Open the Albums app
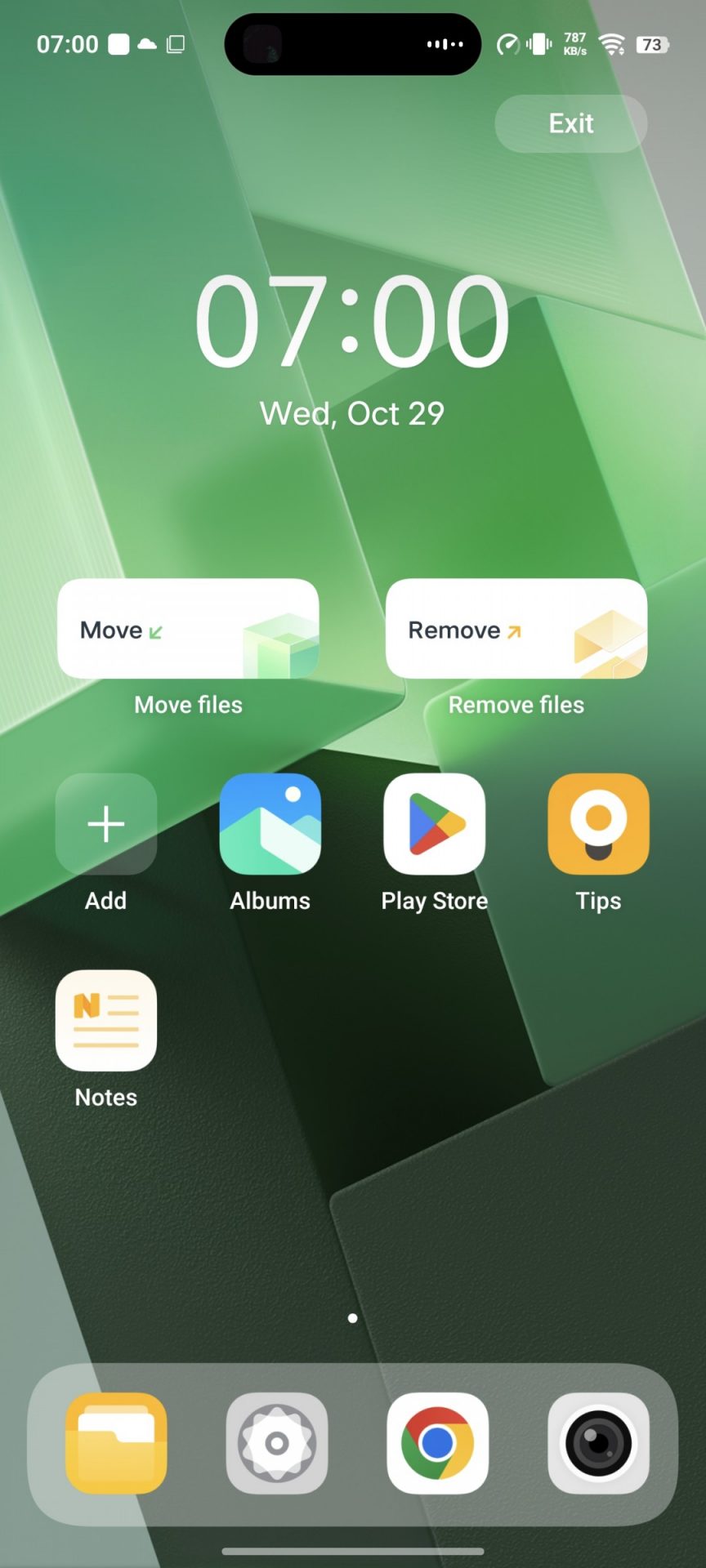706x1568 pixels. point(270,824)
